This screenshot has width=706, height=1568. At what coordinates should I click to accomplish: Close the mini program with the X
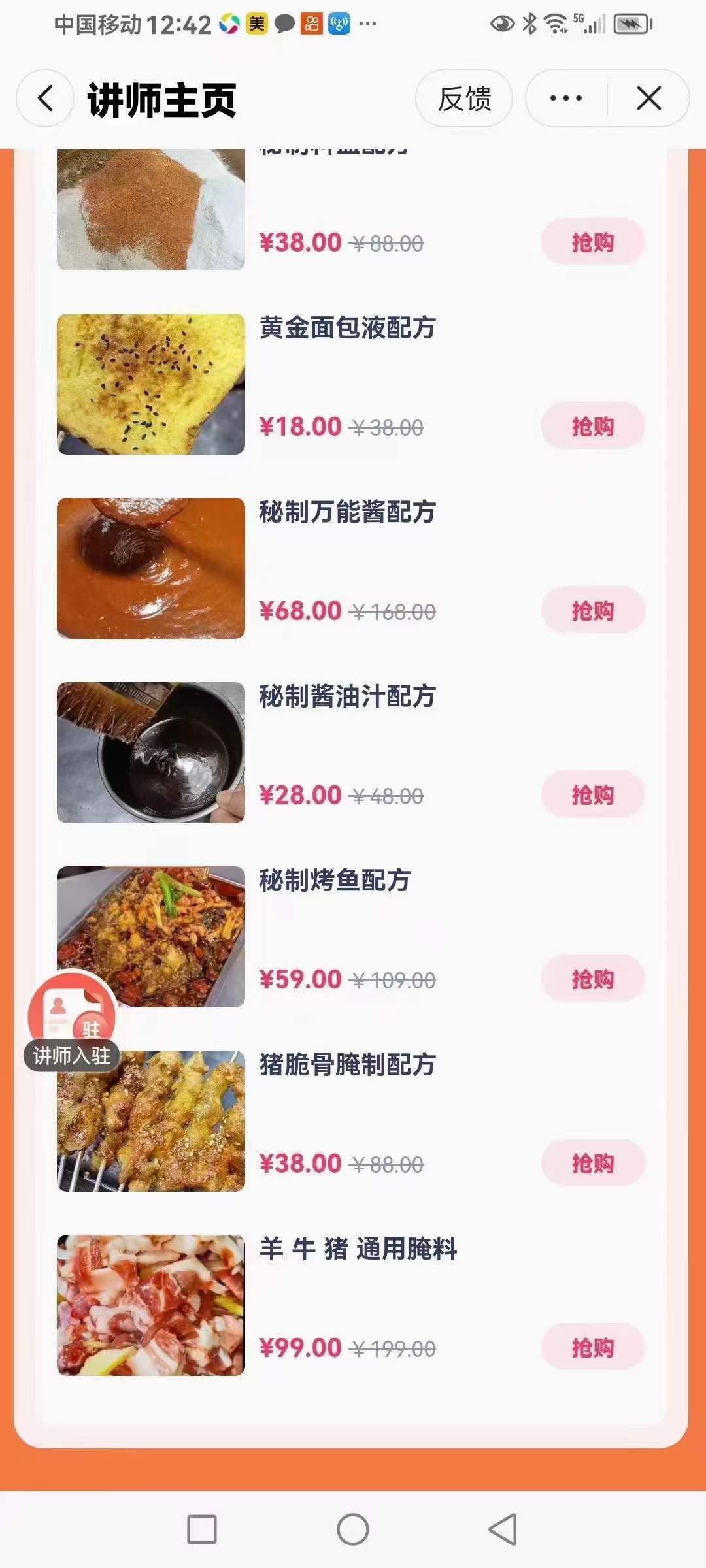point(648,98)
